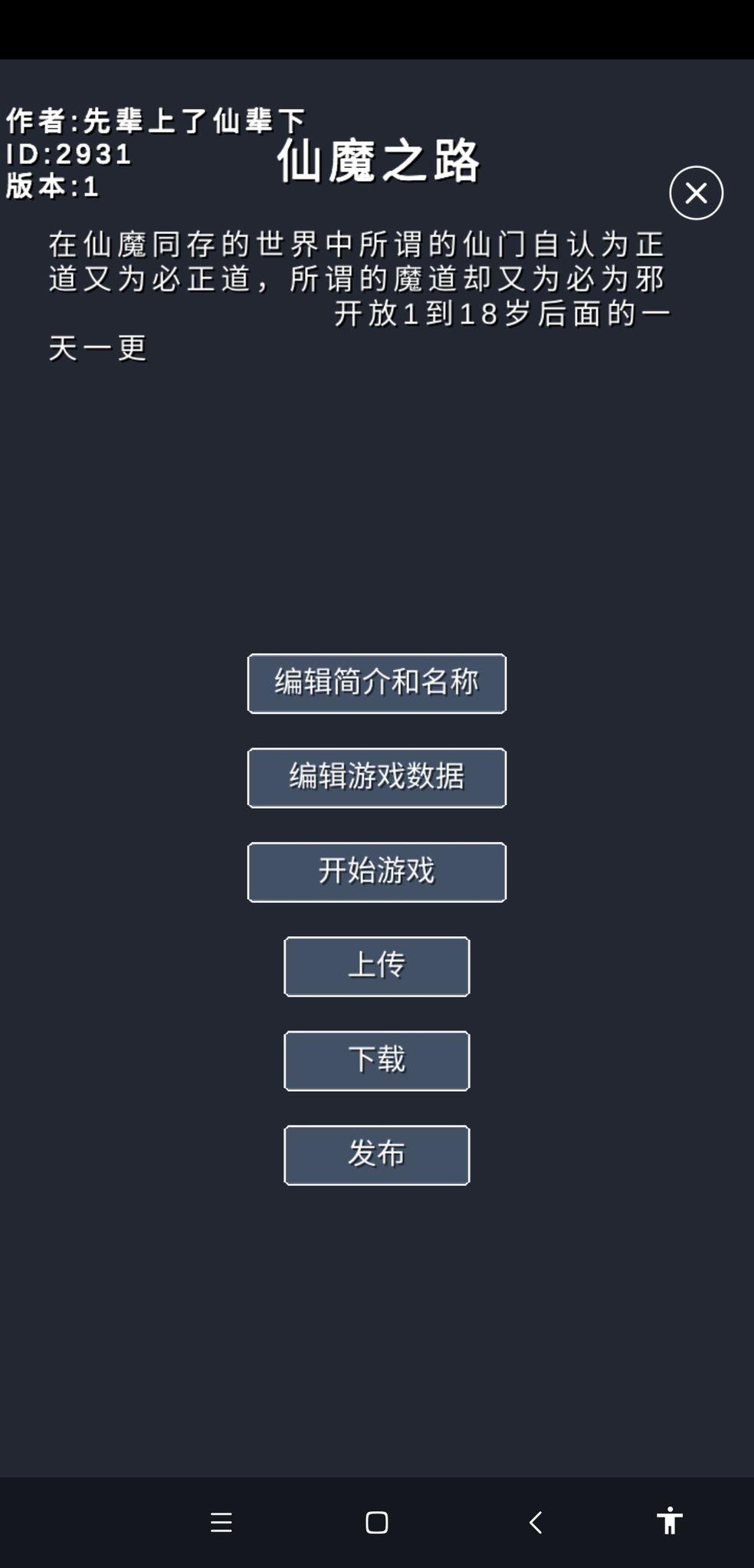Close the 仙魔之路 details panel

[696, 193]
